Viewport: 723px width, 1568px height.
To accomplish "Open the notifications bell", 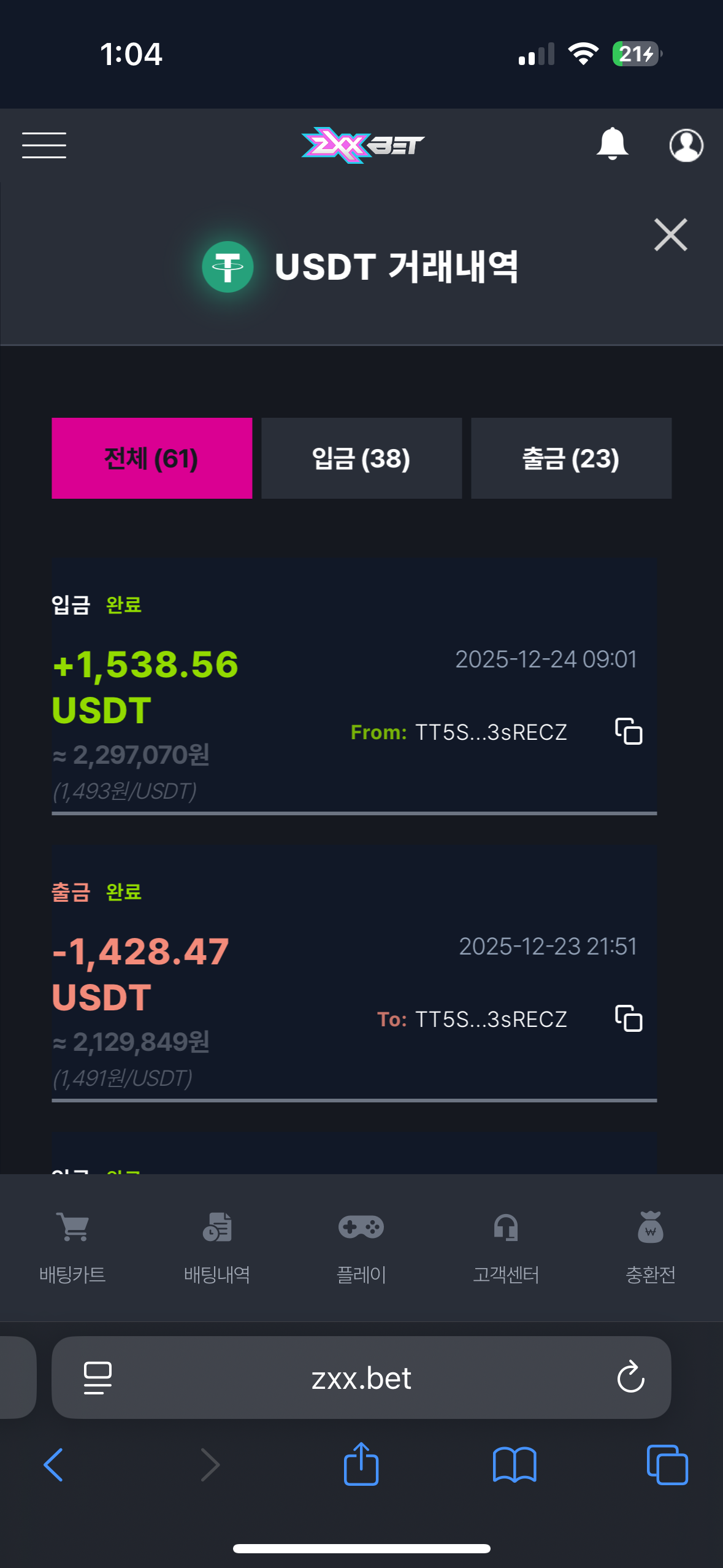I will click(x=612, y=145).
